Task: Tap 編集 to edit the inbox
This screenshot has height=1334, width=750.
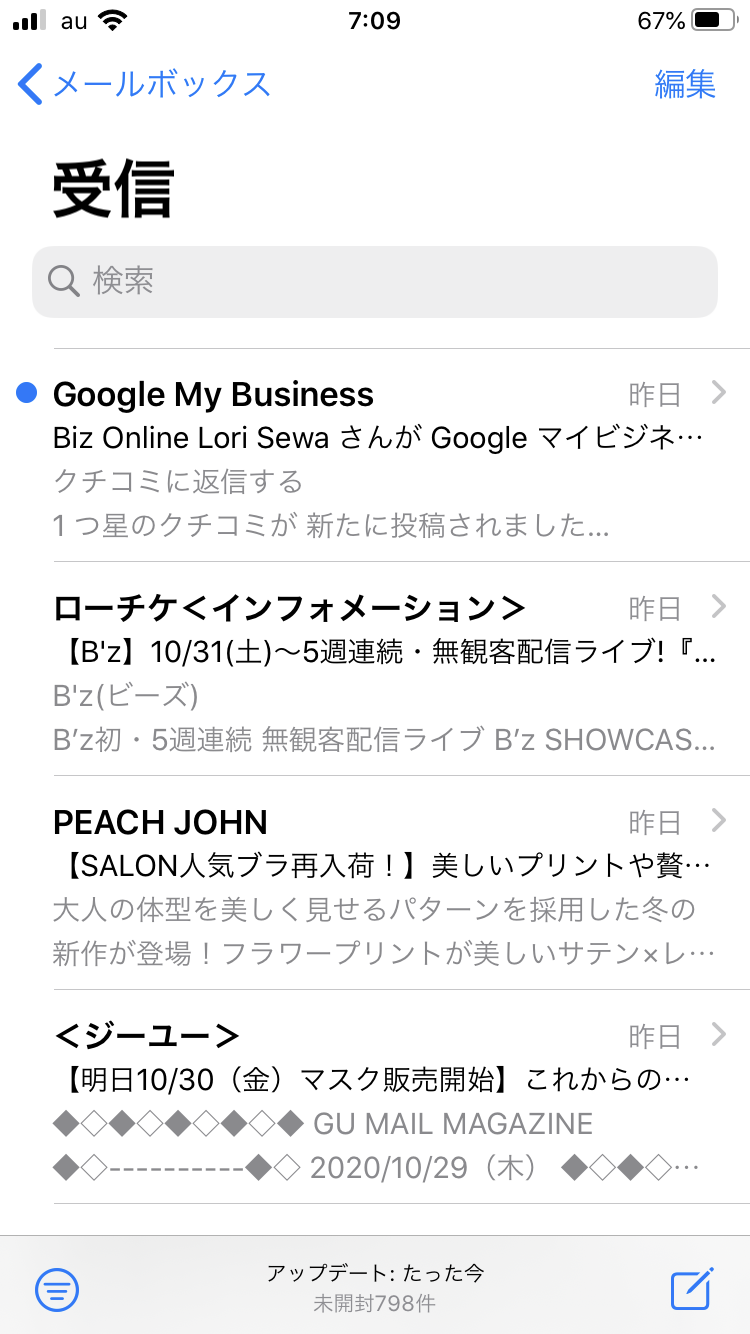Action: 685,84
